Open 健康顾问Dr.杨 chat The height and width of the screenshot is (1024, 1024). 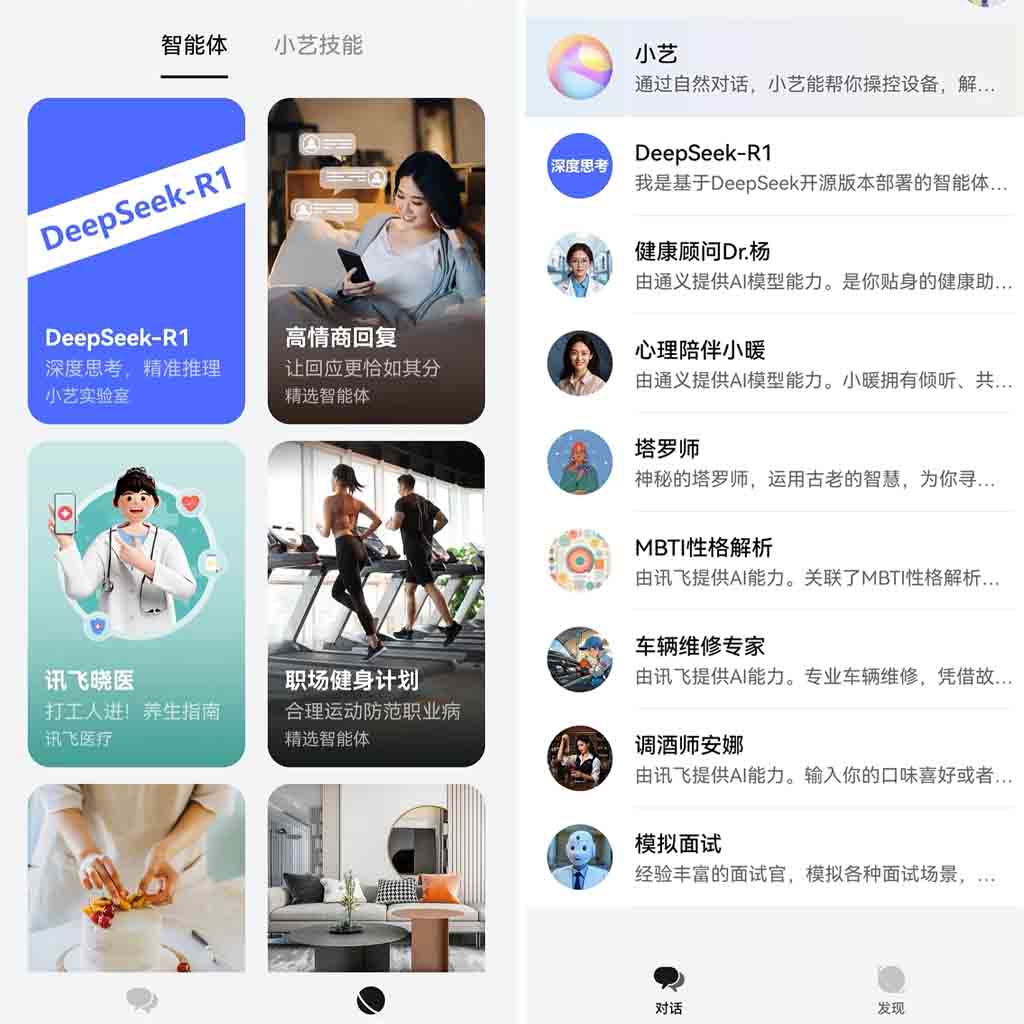click(x=774, y=265)
